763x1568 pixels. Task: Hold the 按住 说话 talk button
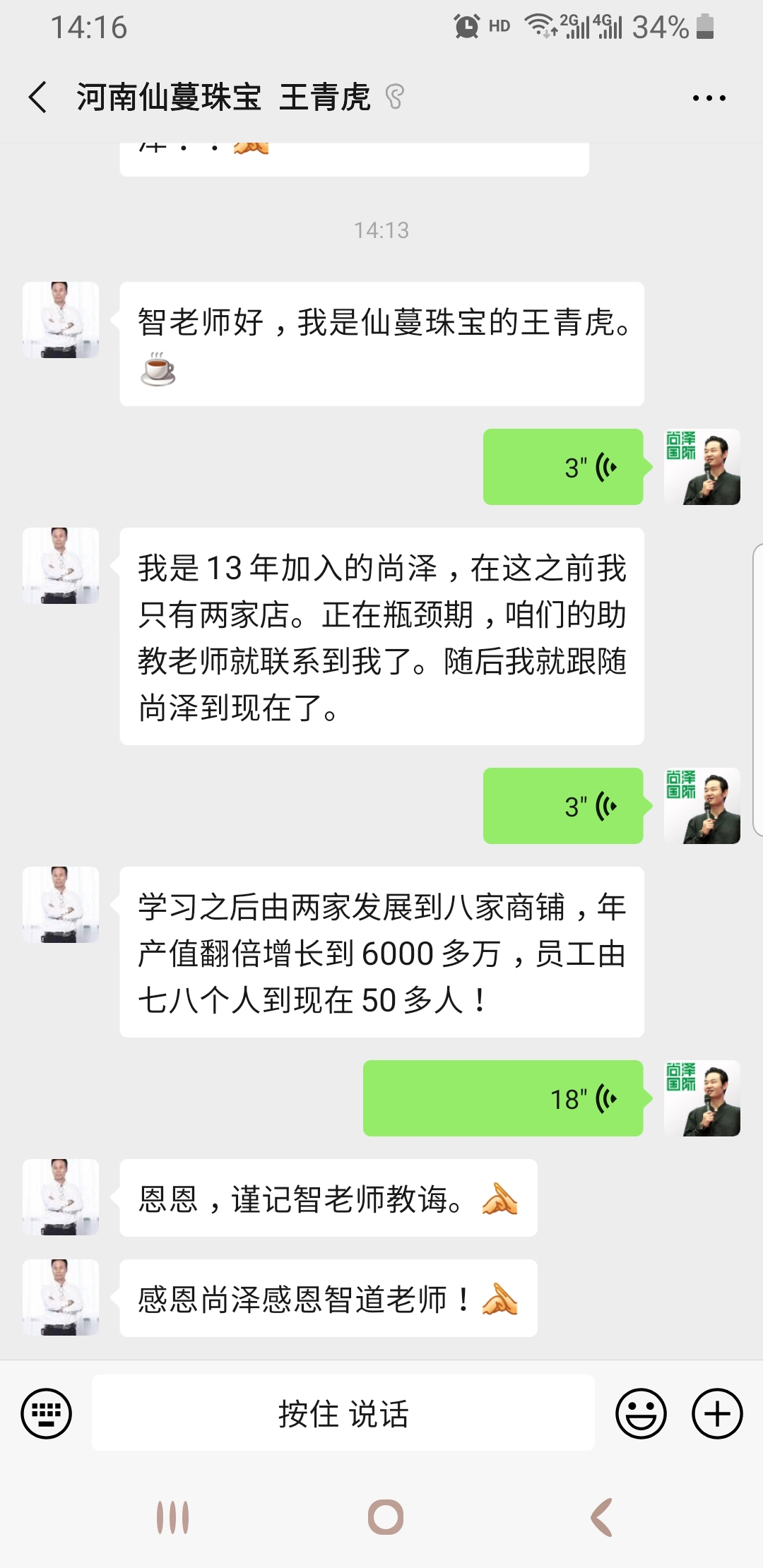(343, 1413)
